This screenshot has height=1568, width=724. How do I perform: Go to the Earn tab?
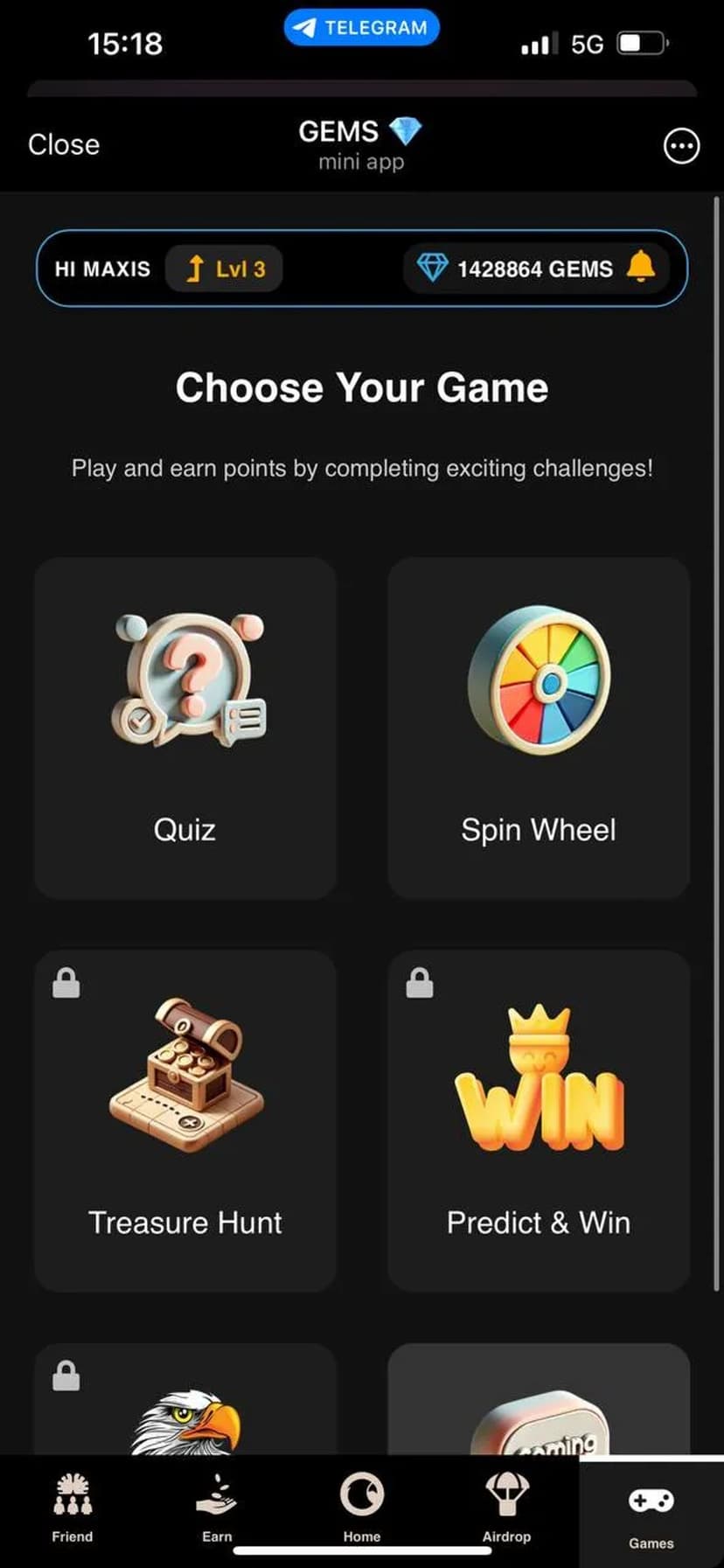click(217, 1509)
